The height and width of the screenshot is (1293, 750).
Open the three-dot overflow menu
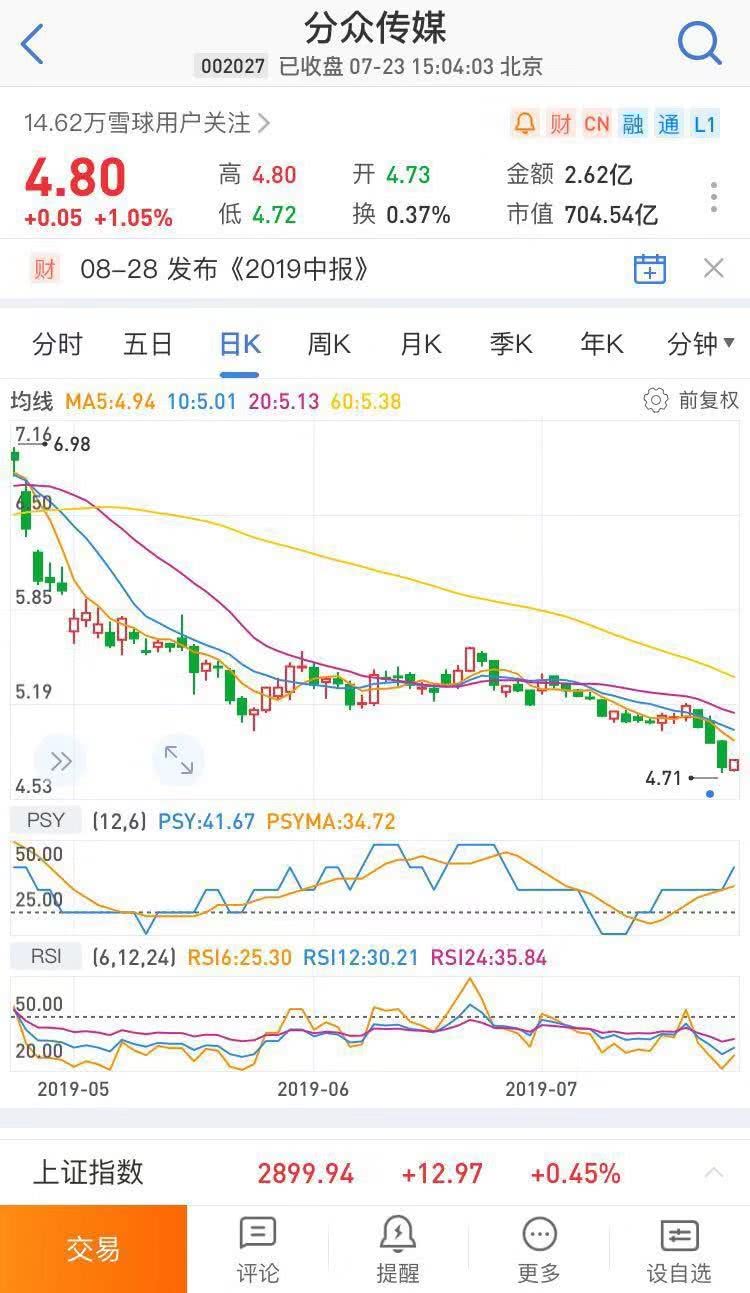click(713, 196)
